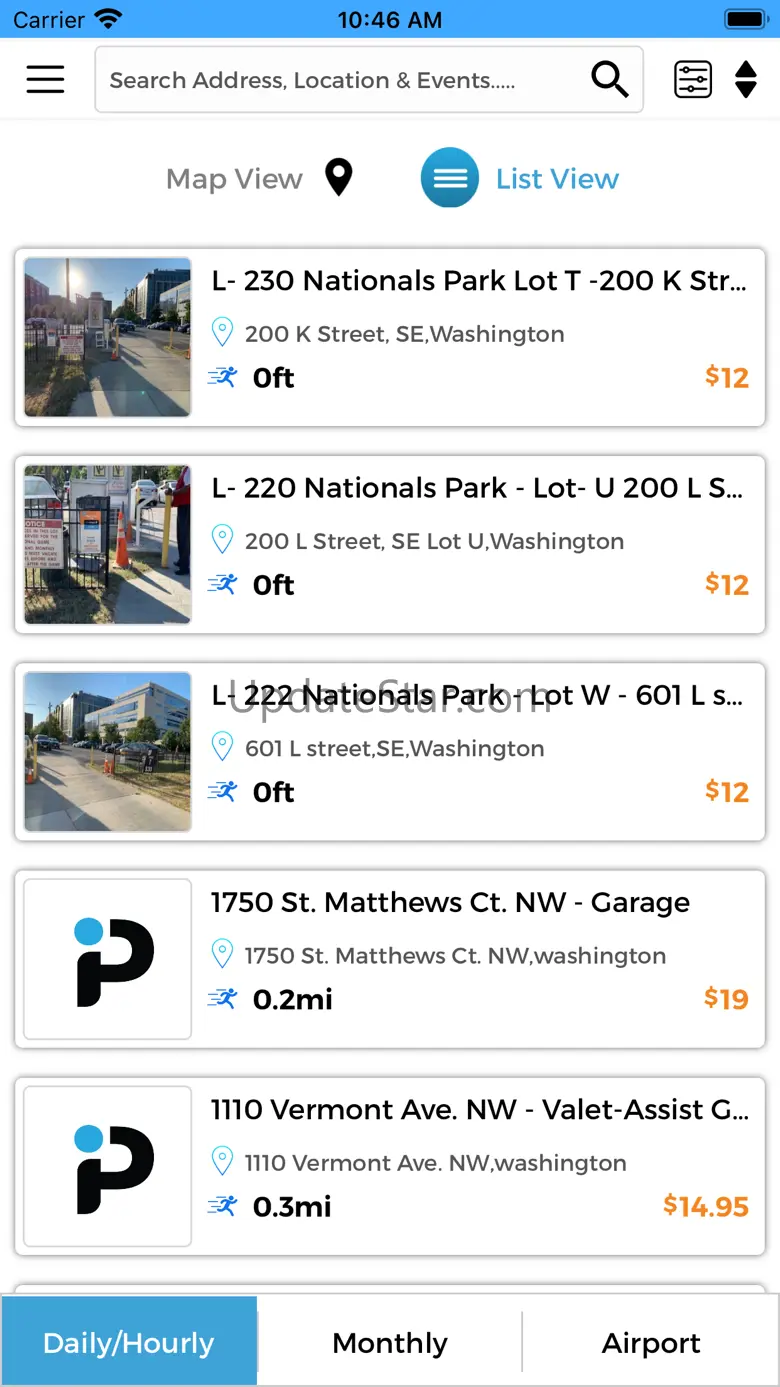Image resolution: width=780 pixels, height=1387 pixels.
Task: Open 1750 St. Matthews Ct. NW Garage
Action: 390,958
